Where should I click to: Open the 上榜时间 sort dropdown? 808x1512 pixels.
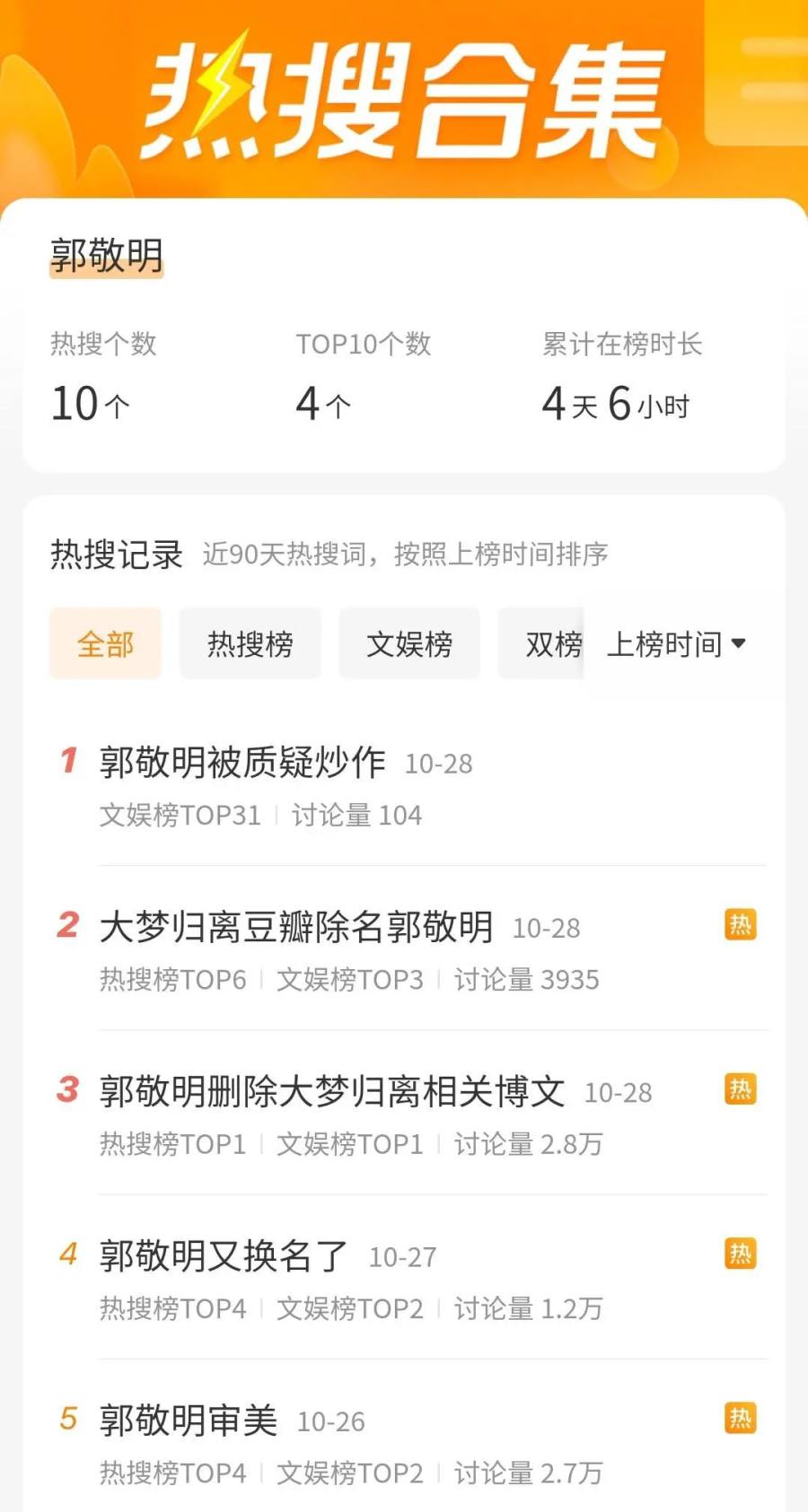[x=675, y=643]
